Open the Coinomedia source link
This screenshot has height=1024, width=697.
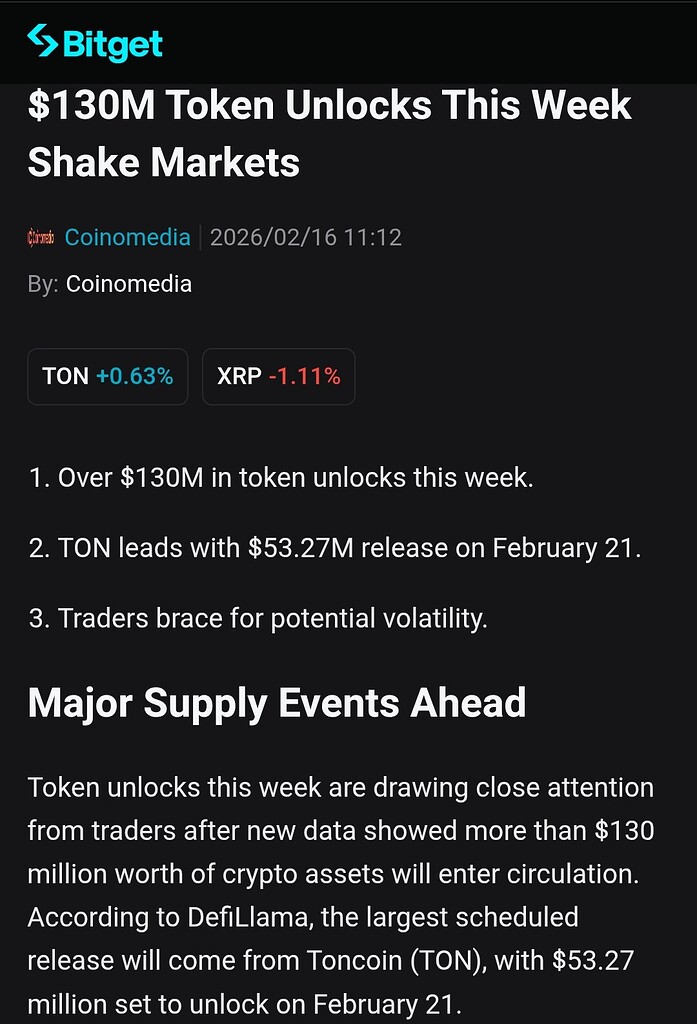pyautogui.click(x=127, y=237)
